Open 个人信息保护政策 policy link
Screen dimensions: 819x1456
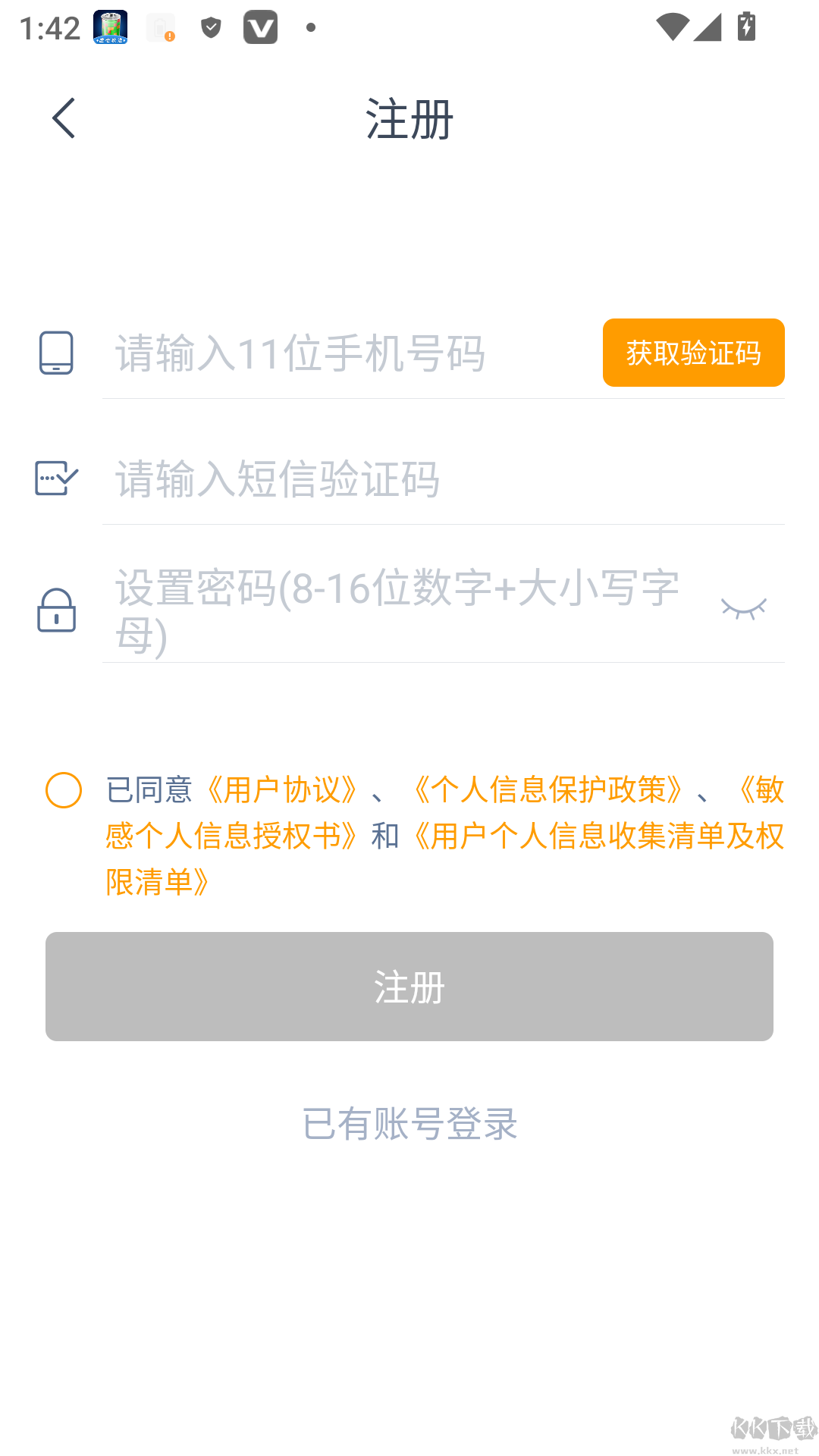(548, 791)
